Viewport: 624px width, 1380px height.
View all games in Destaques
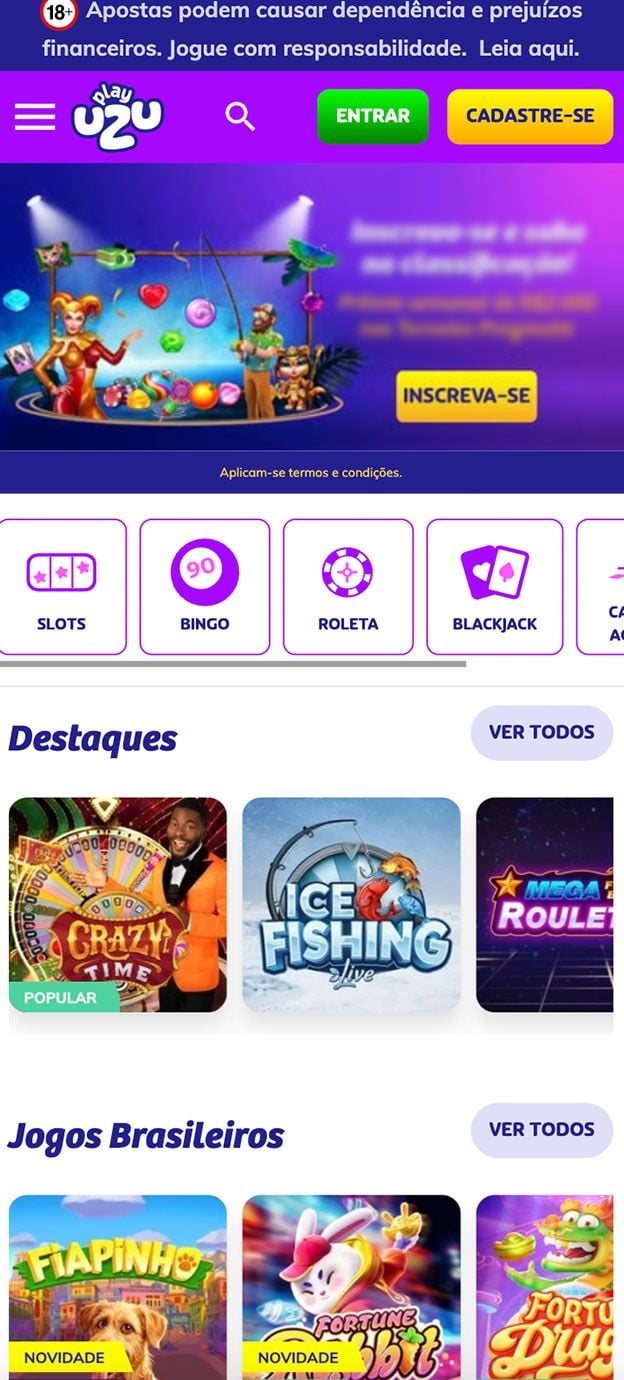[x=541, y=732]
